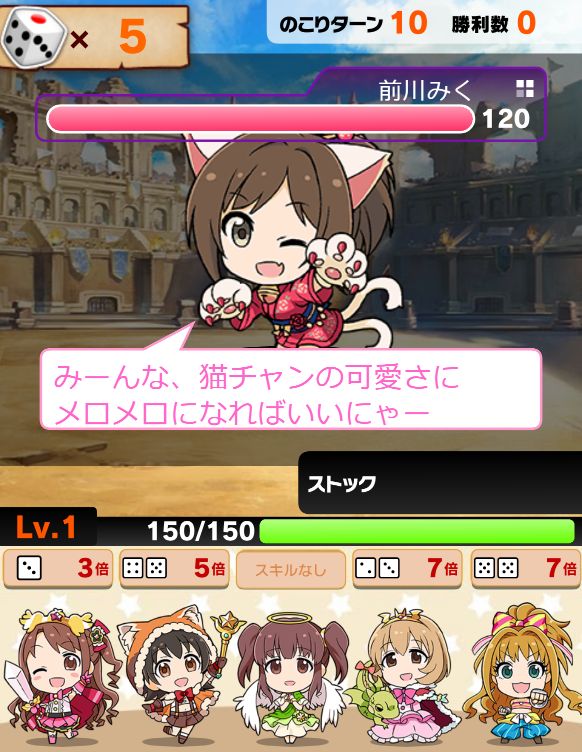Choose the fourth skill with 7倍 threes dice
582x752 pixels.
click(407, 569)
